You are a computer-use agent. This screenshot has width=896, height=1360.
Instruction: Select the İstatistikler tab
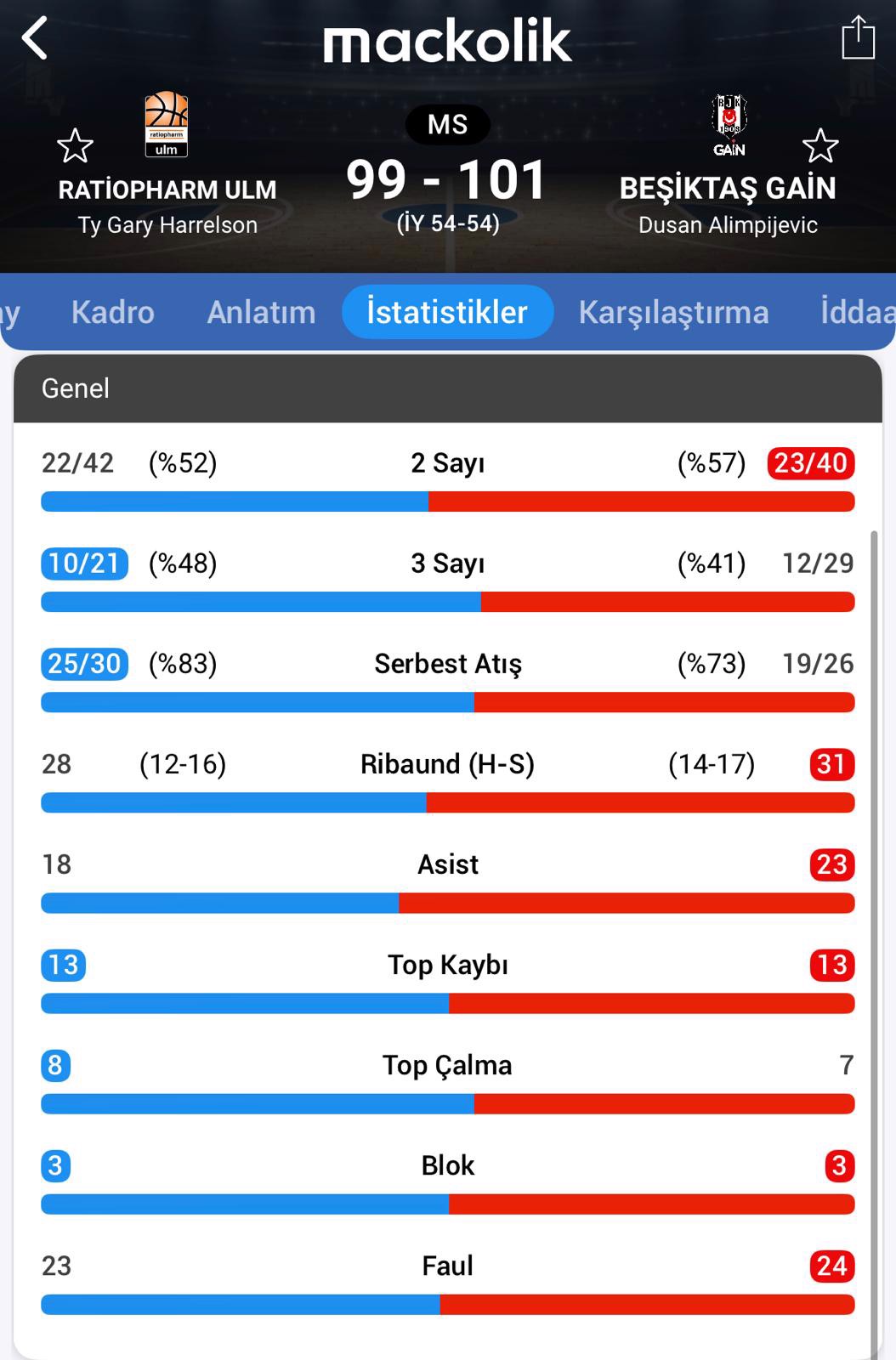tap(447, 312)
